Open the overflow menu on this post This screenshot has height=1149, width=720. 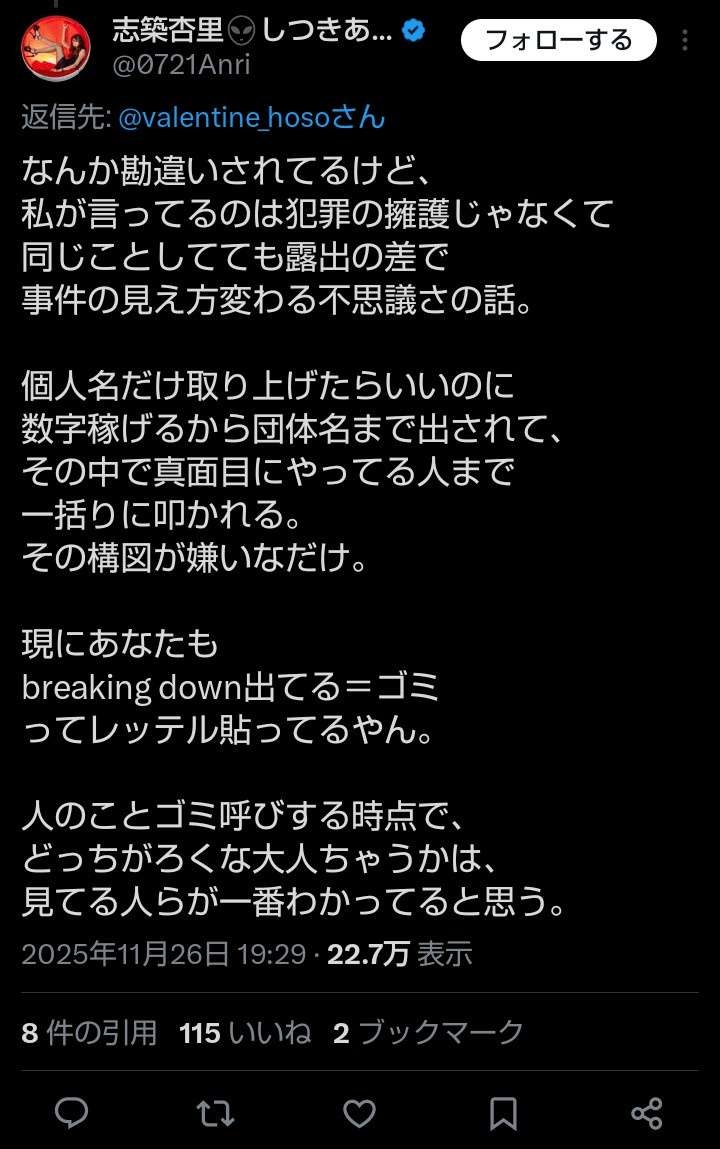point(685,40)
